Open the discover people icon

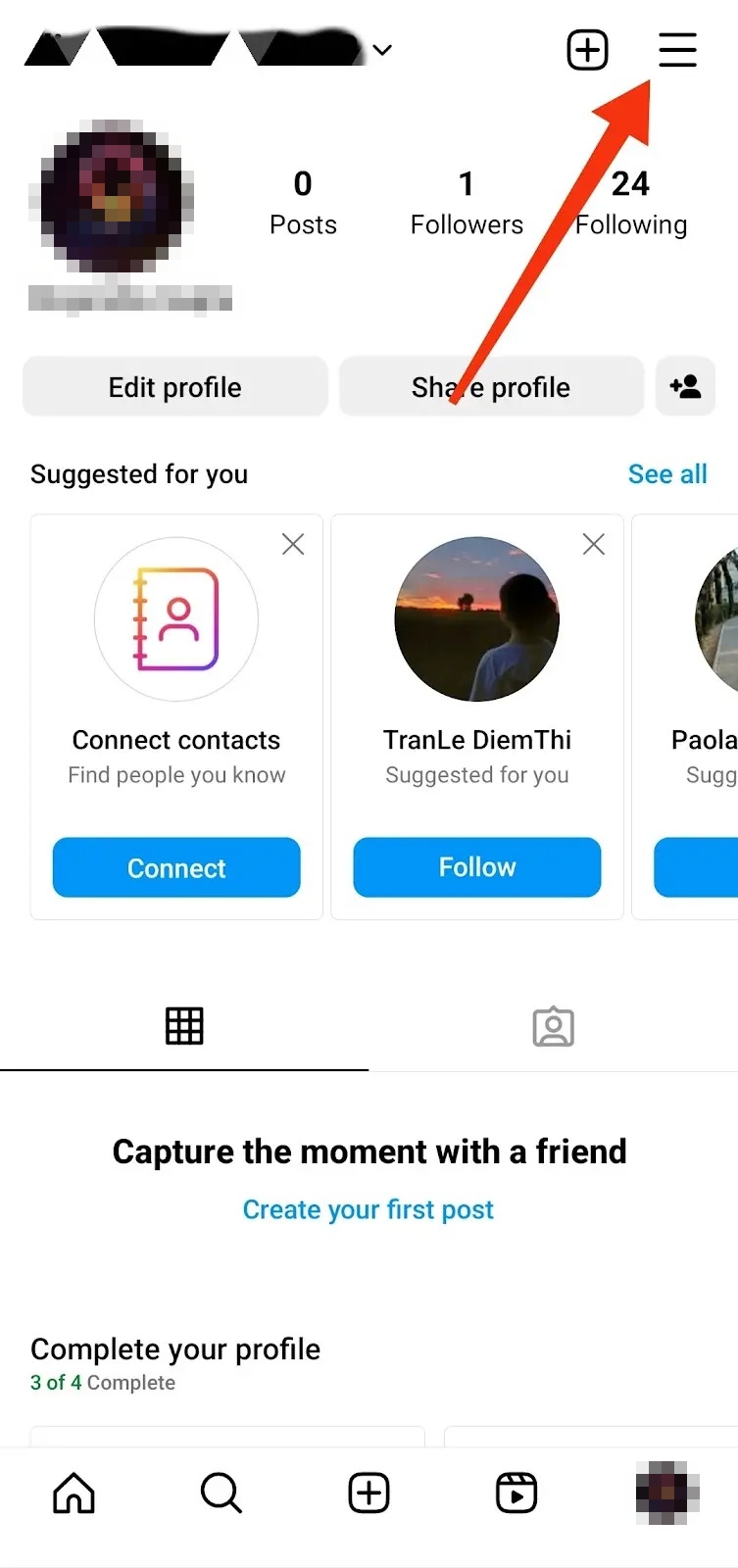pos(685,387)
